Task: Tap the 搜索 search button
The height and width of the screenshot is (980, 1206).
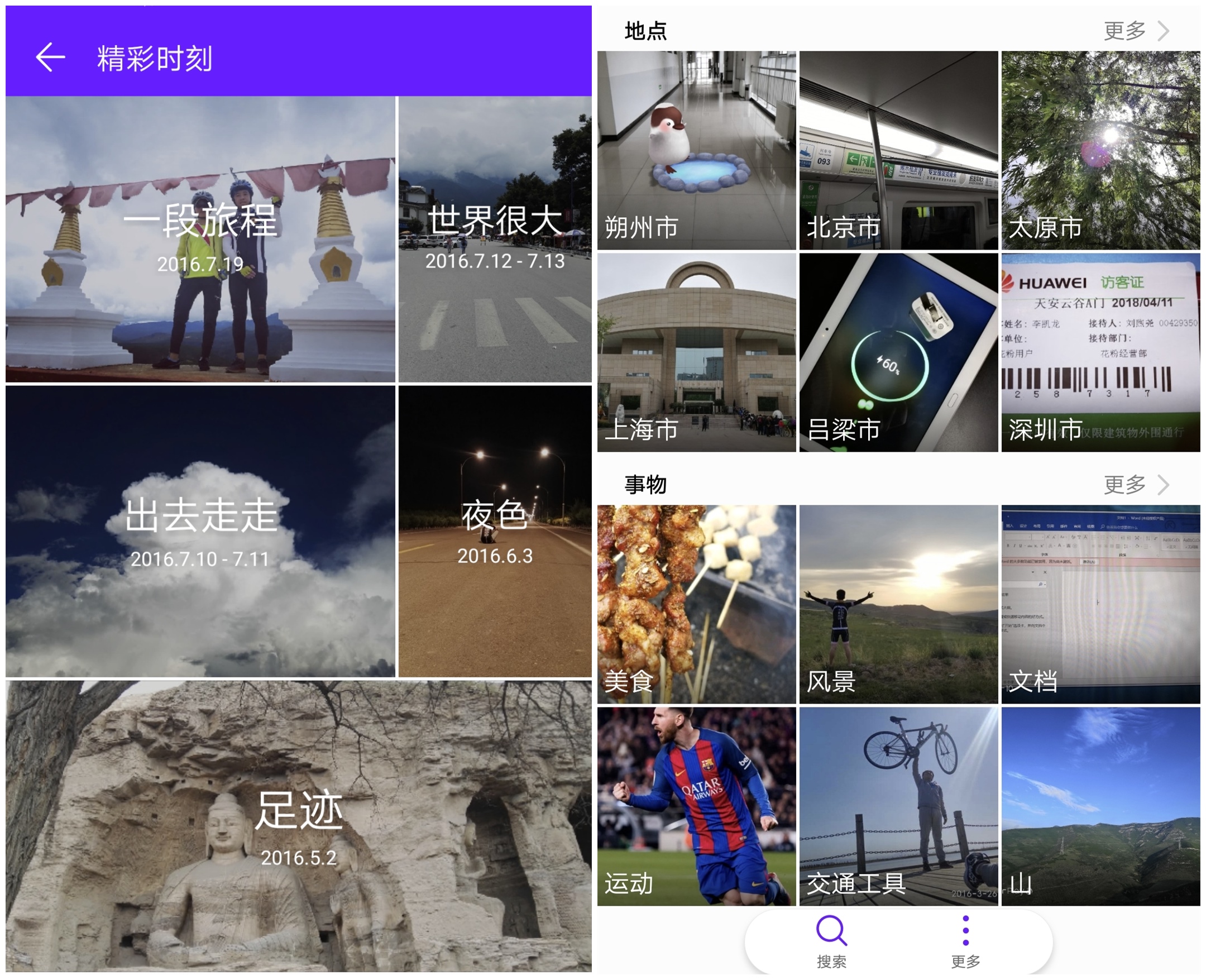Action: coord(831,941)
